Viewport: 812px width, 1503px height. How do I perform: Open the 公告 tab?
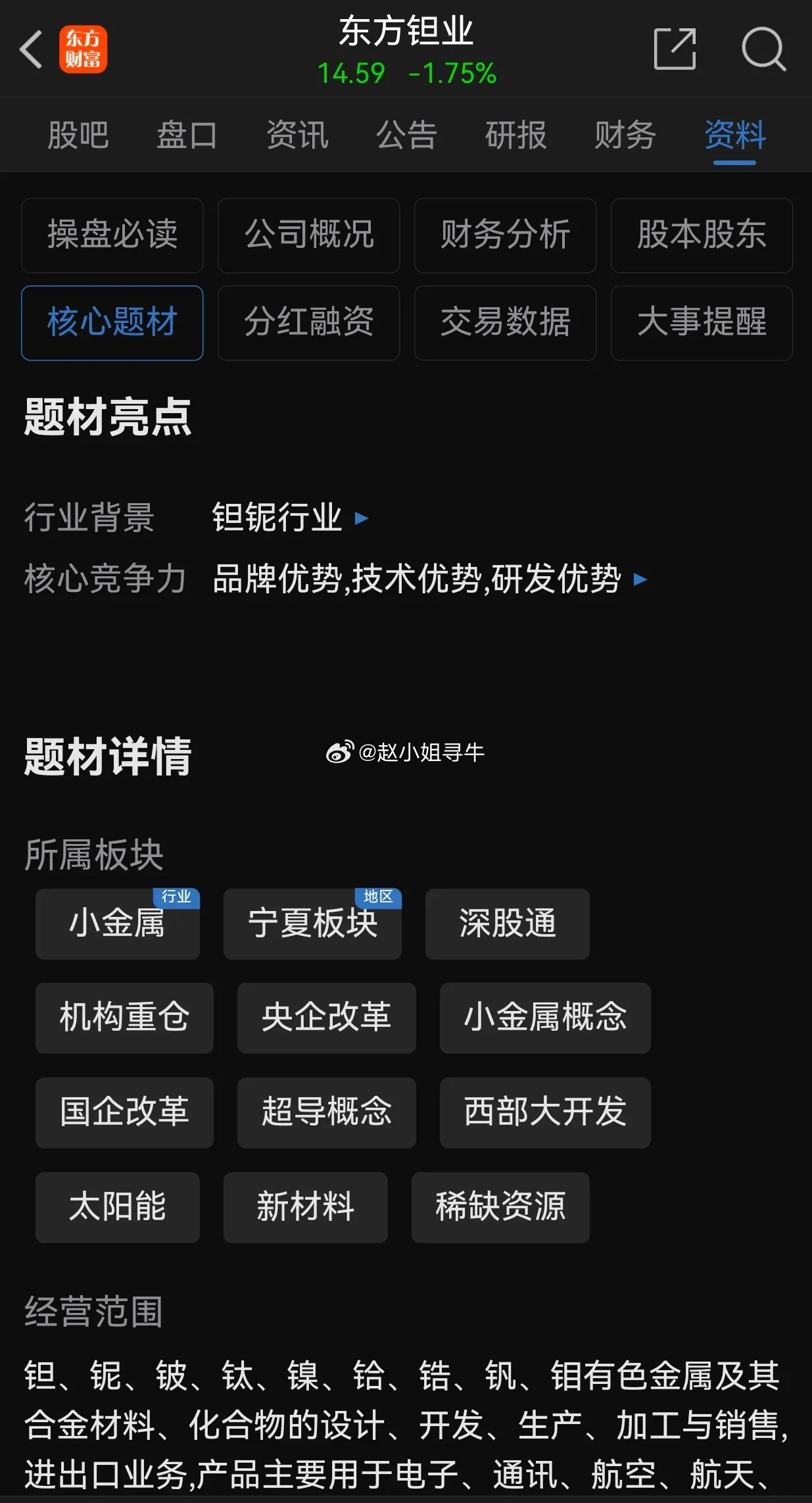point(406,136)
